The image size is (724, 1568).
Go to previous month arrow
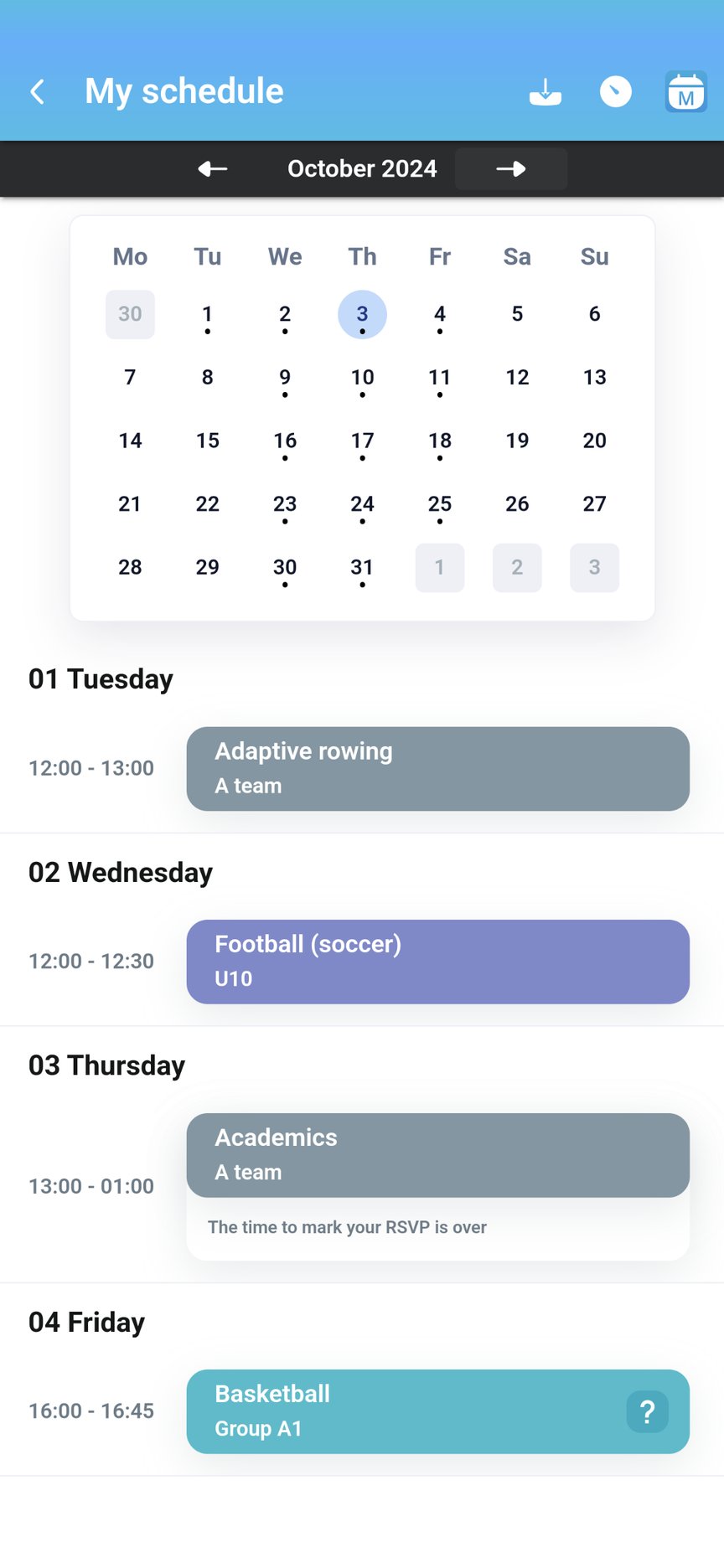pos(213,168)
